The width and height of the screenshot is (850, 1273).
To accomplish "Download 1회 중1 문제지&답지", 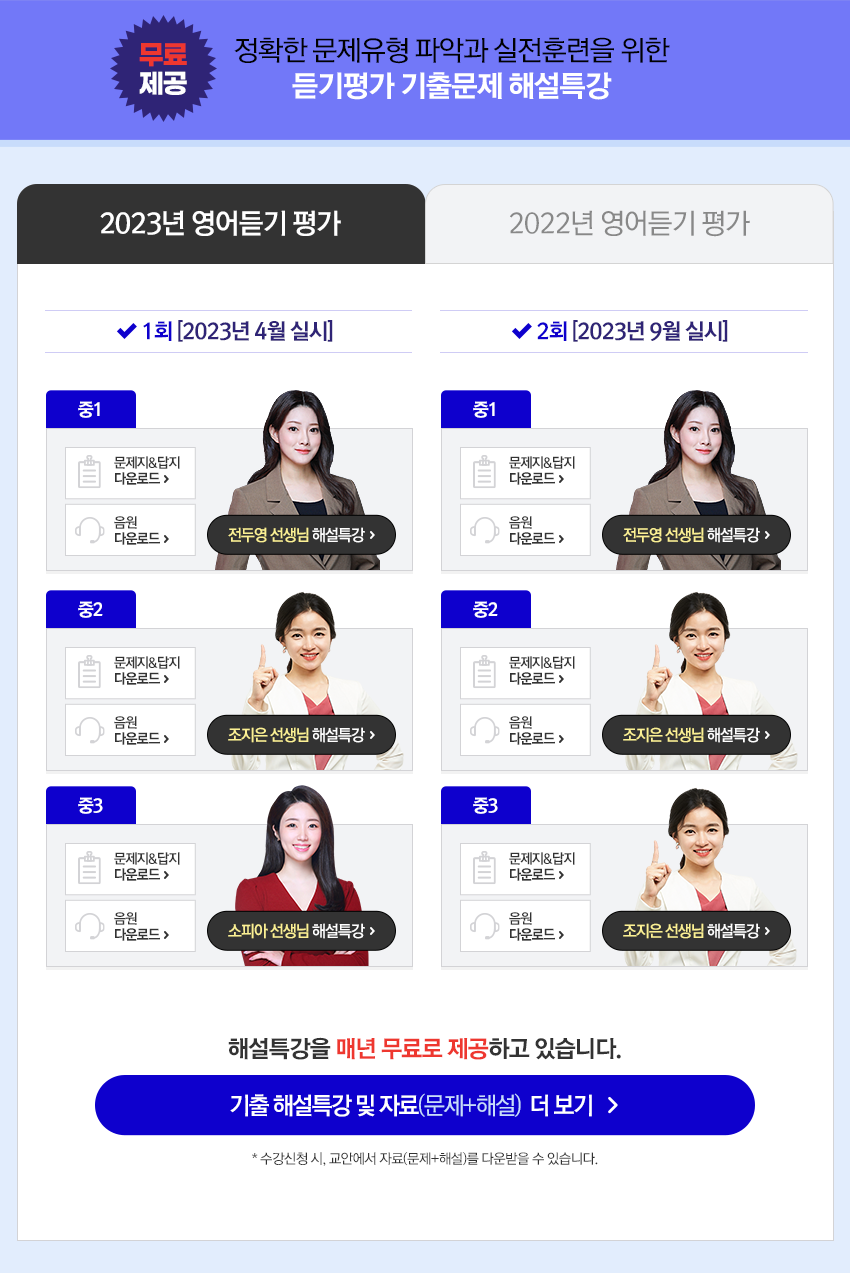I will [130, 472].
